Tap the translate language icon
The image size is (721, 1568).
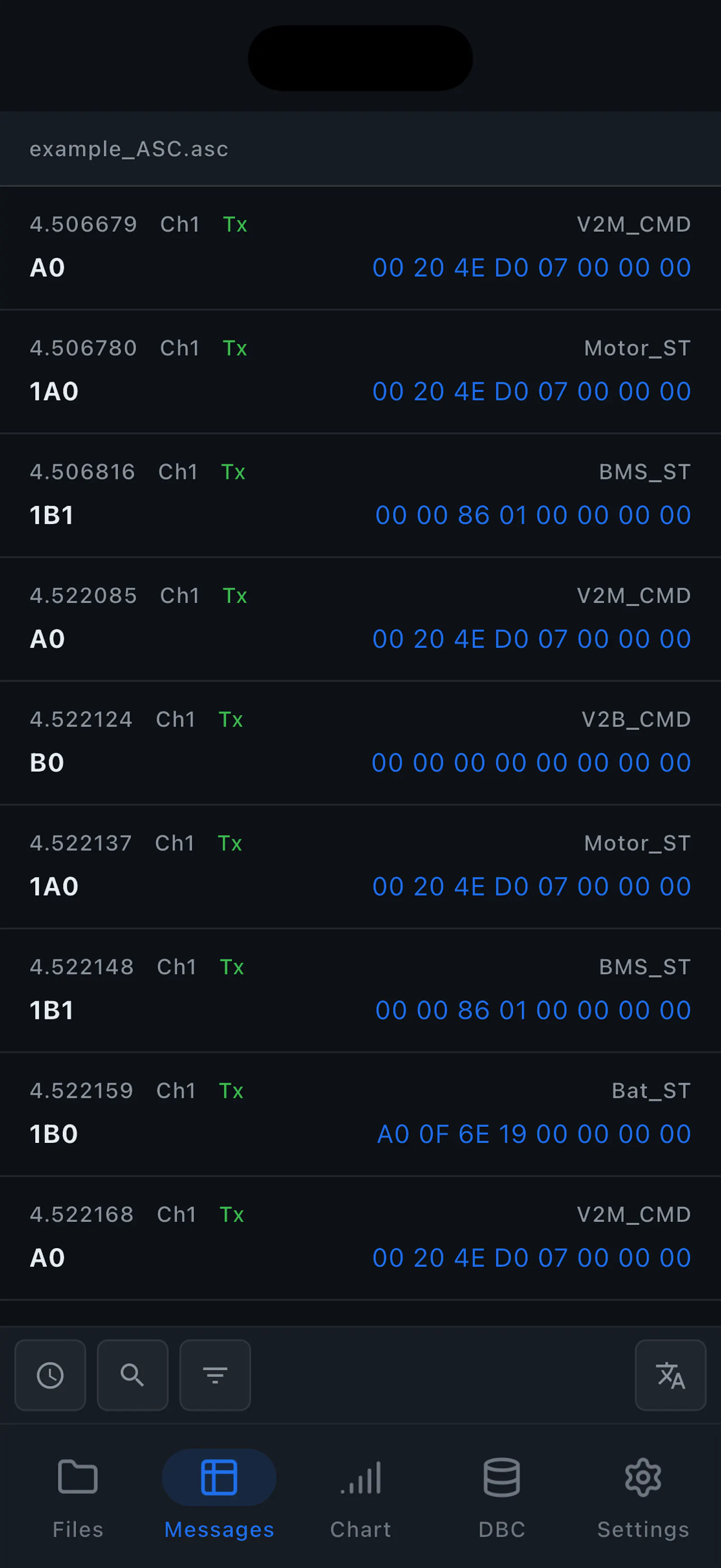click(x=671, y=1375)
